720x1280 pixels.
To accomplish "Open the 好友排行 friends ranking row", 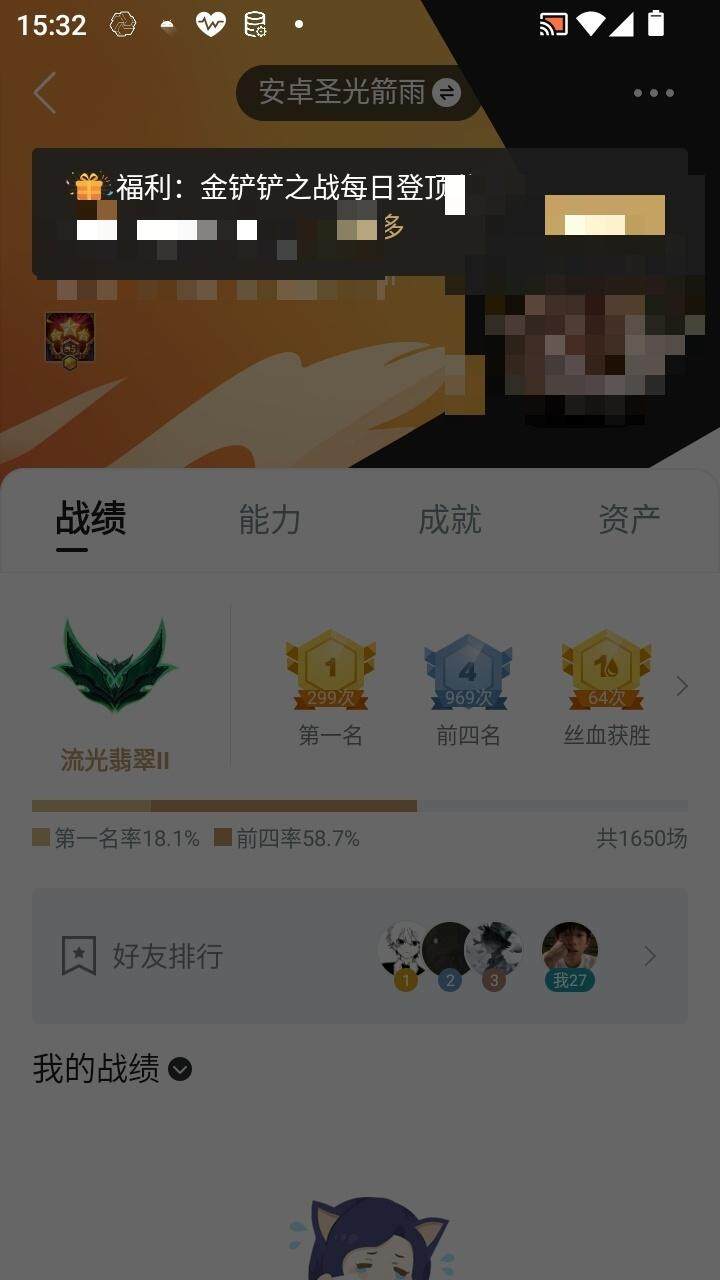I will click(360, 956).
